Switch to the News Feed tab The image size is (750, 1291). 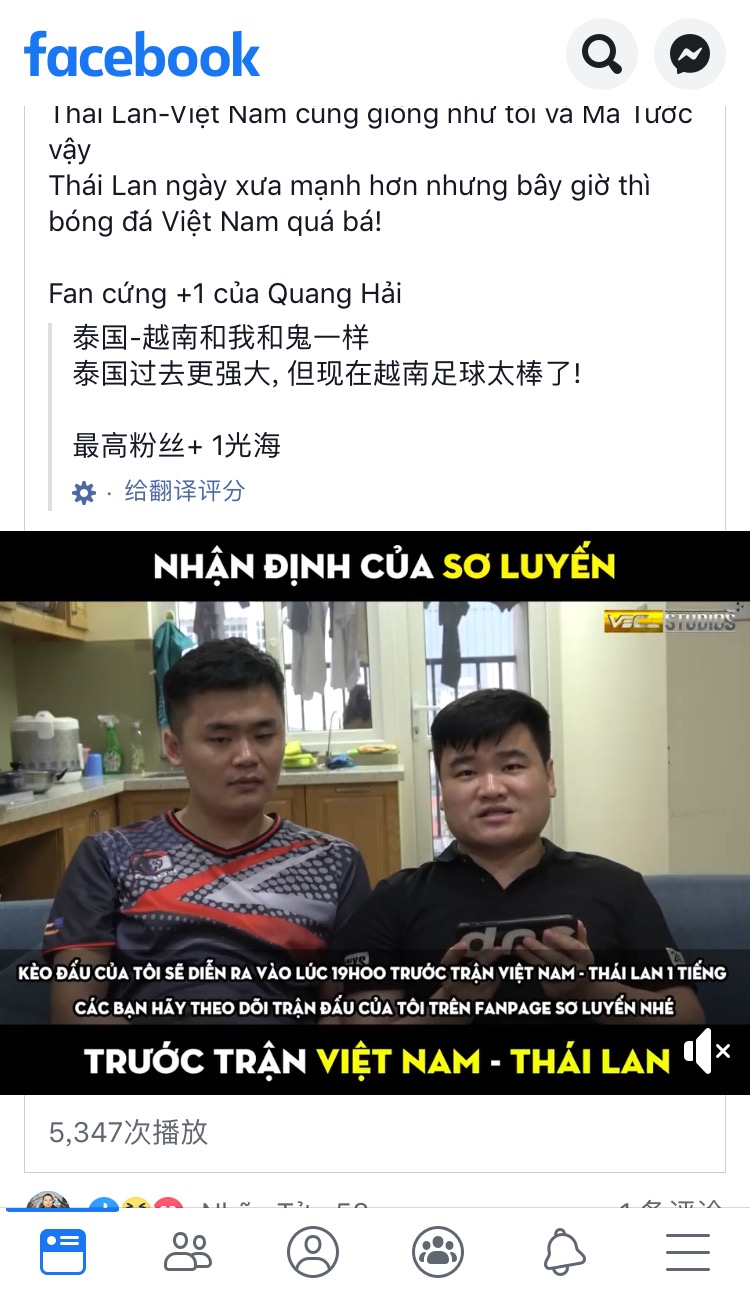coord(63,1251)
